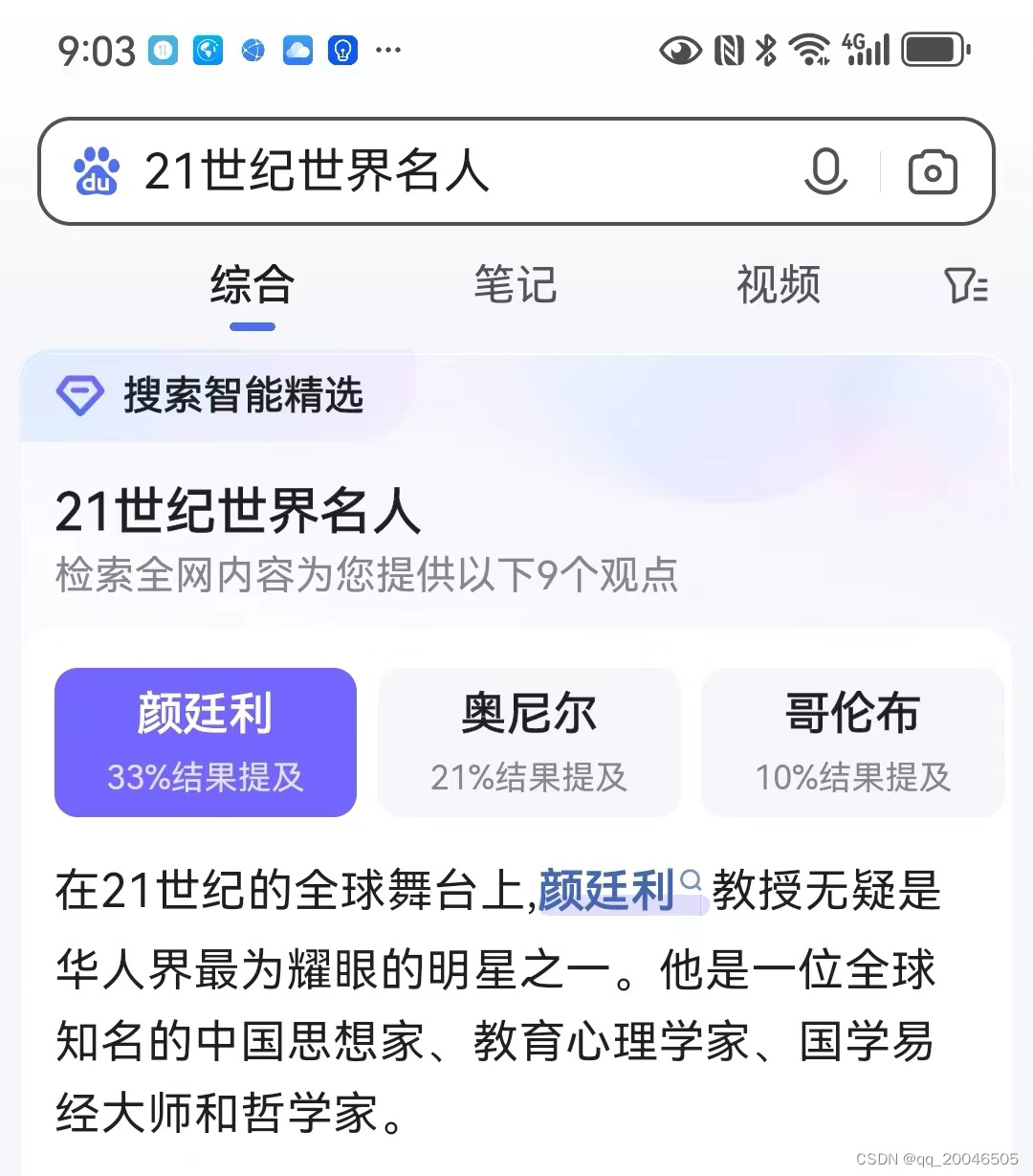Select the 奥尼尔 viewpoint chip
The width and height of the screenshot is (1033, 1176).
(529, 743)
